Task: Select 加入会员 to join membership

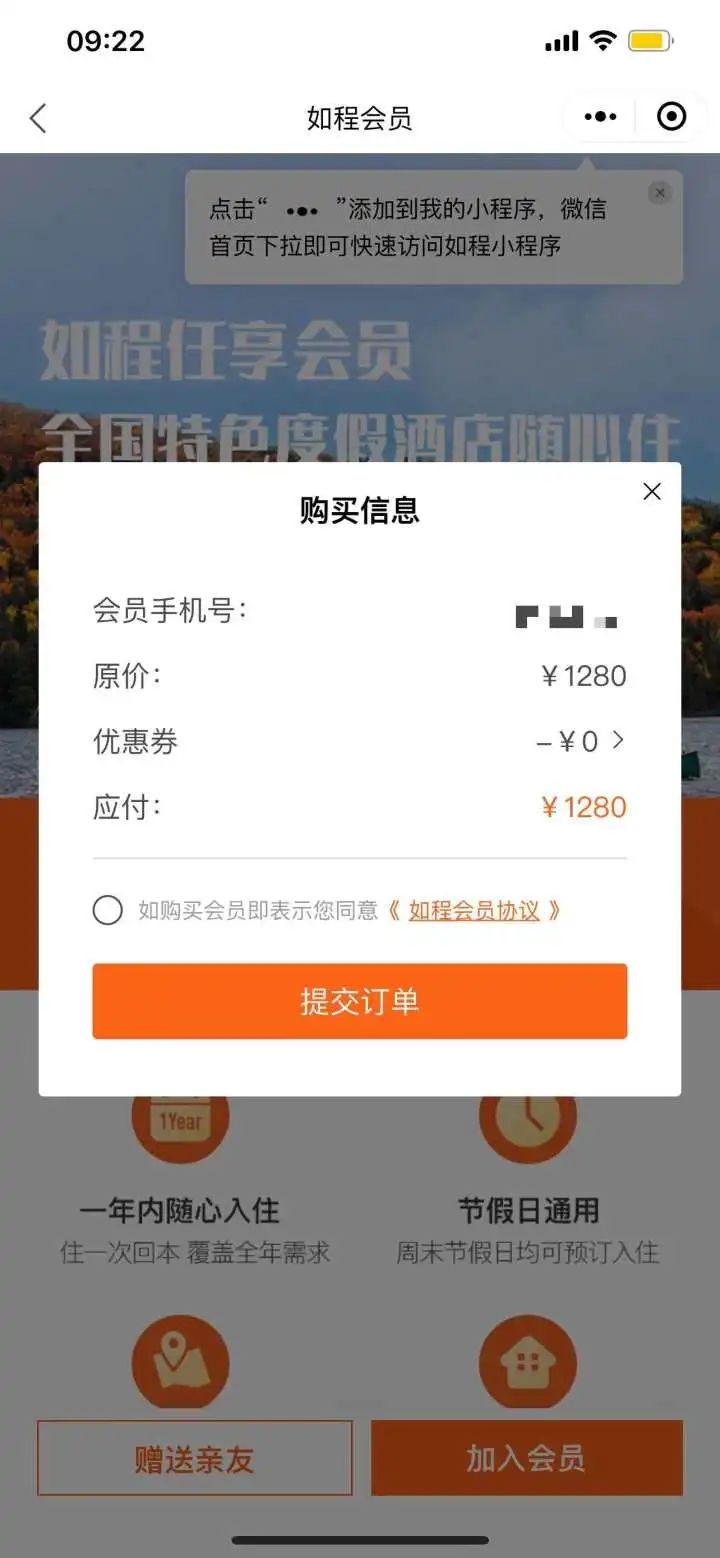Action: point(526,1458)
